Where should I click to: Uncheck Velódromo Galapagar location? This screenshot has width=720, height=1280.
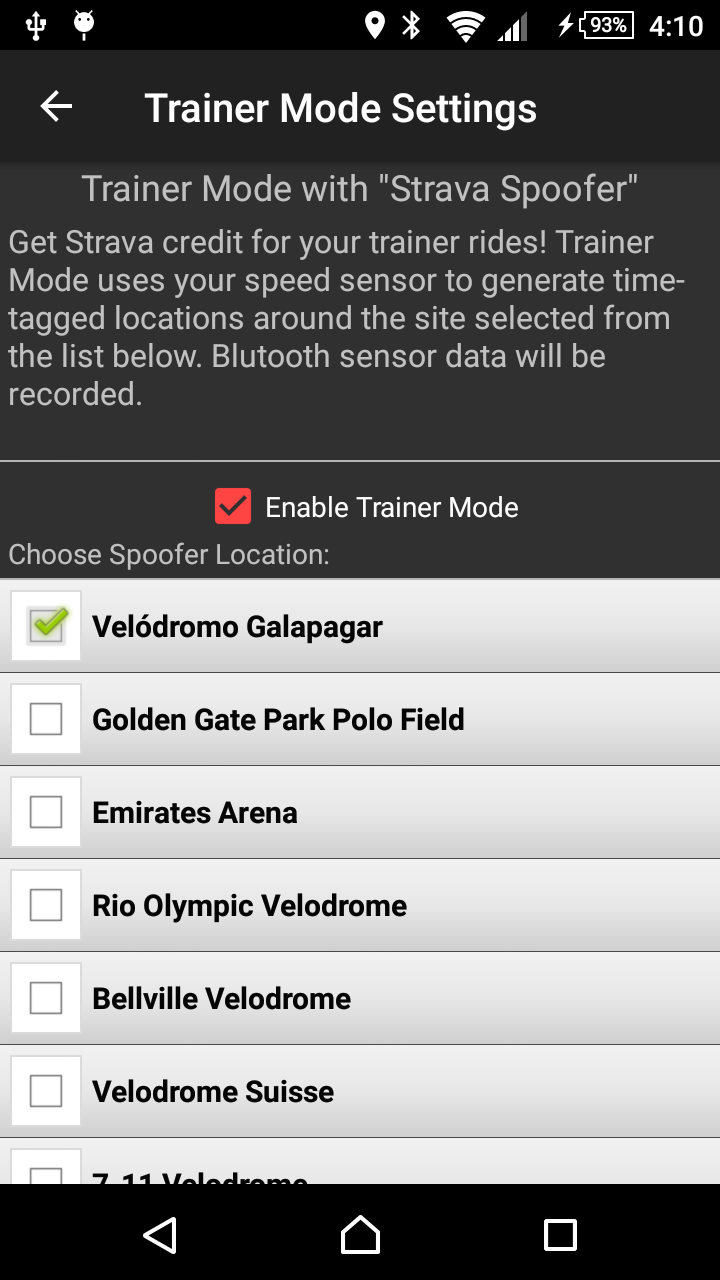(44, 625)
